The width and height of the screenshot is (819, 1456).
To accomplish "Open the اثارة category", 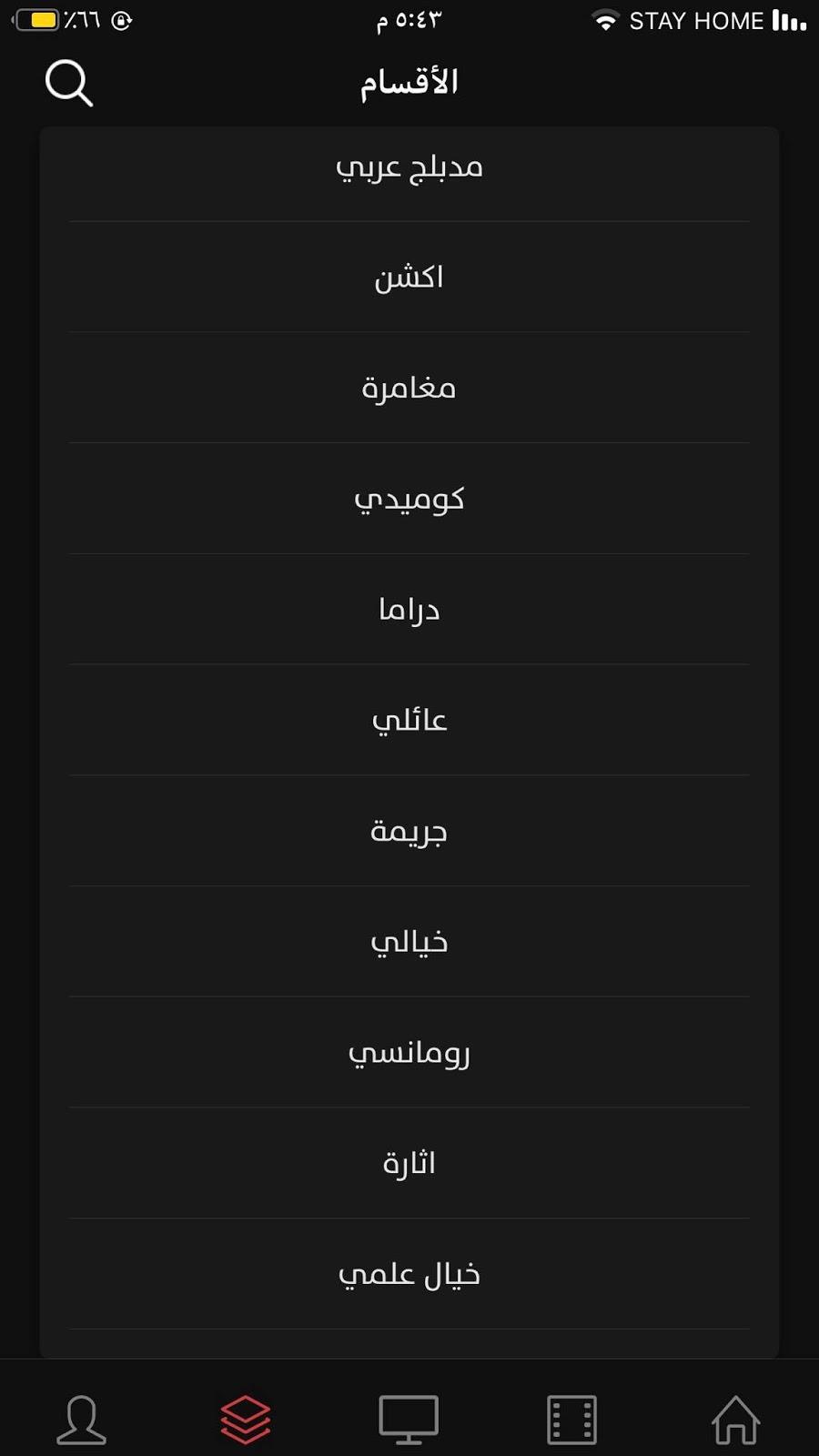I will click(409, 1164).
